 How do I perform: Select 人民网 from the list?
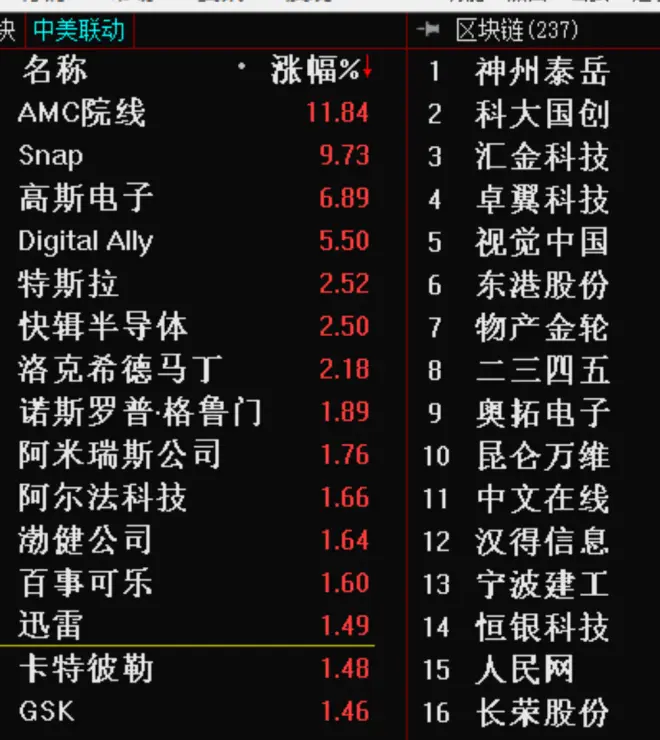point(524,669)
